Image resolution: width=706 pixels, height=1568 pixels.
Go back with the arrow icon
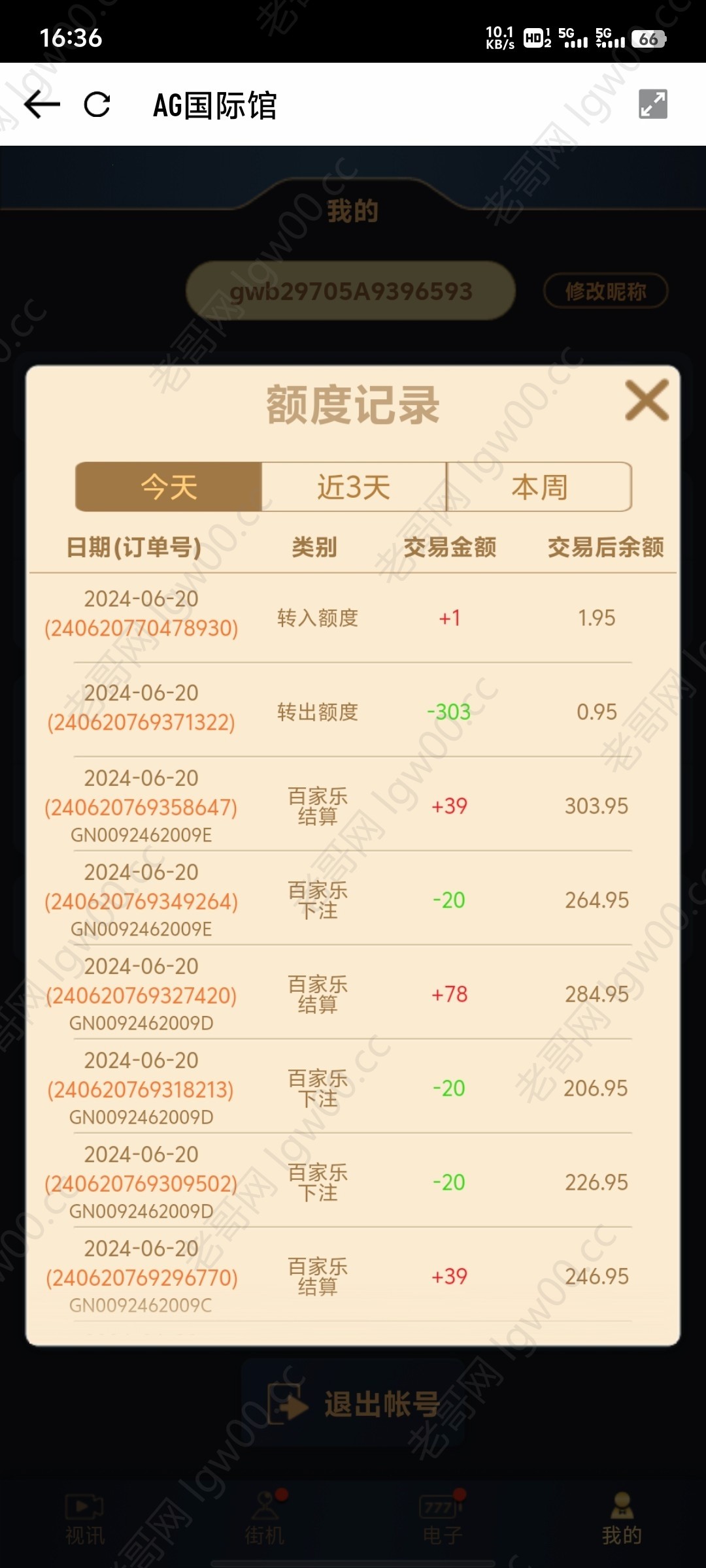pos(42,105)
